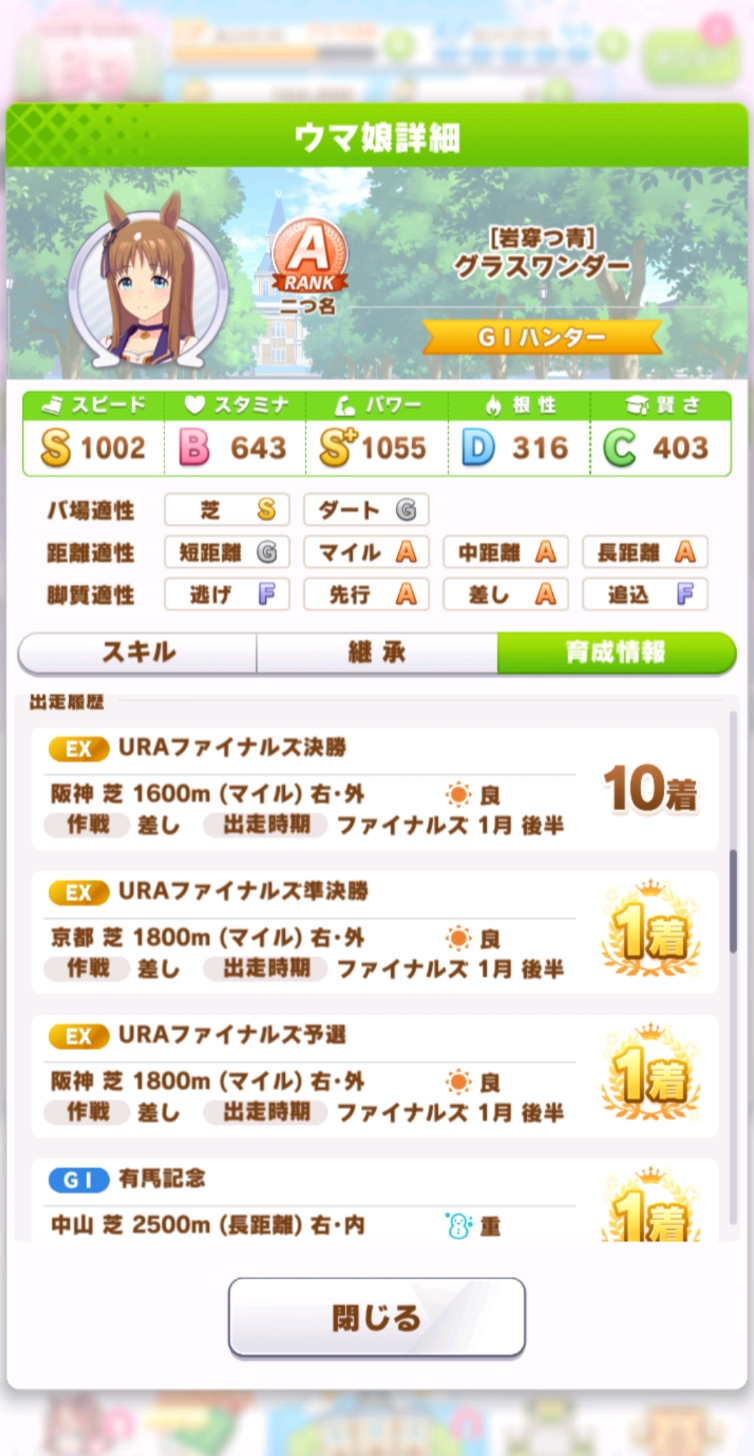Close the dialog with 閉じる
This screenshot has width=754, height=1456.
(x=377, y=1317)
